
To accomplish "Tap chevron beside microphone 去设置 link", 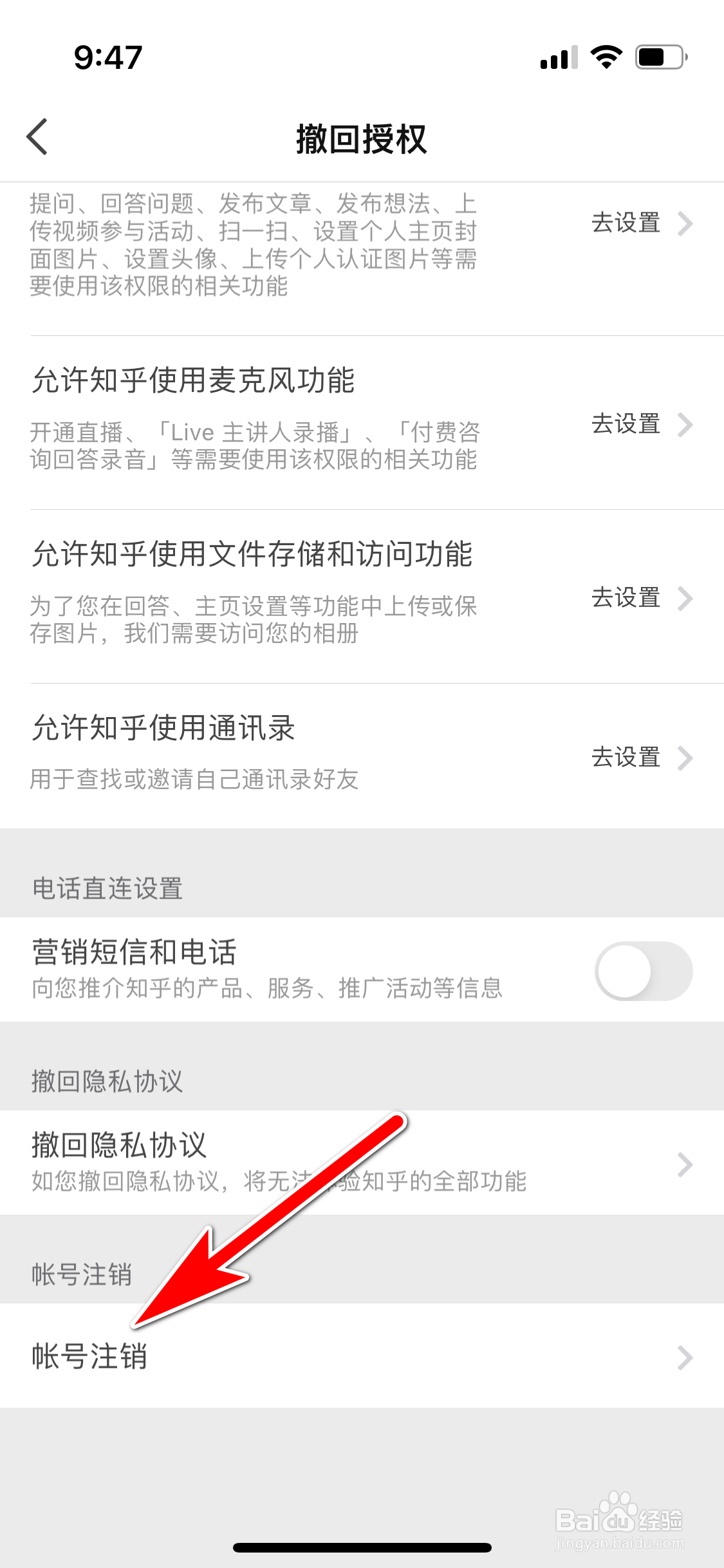I will [687, 424].
